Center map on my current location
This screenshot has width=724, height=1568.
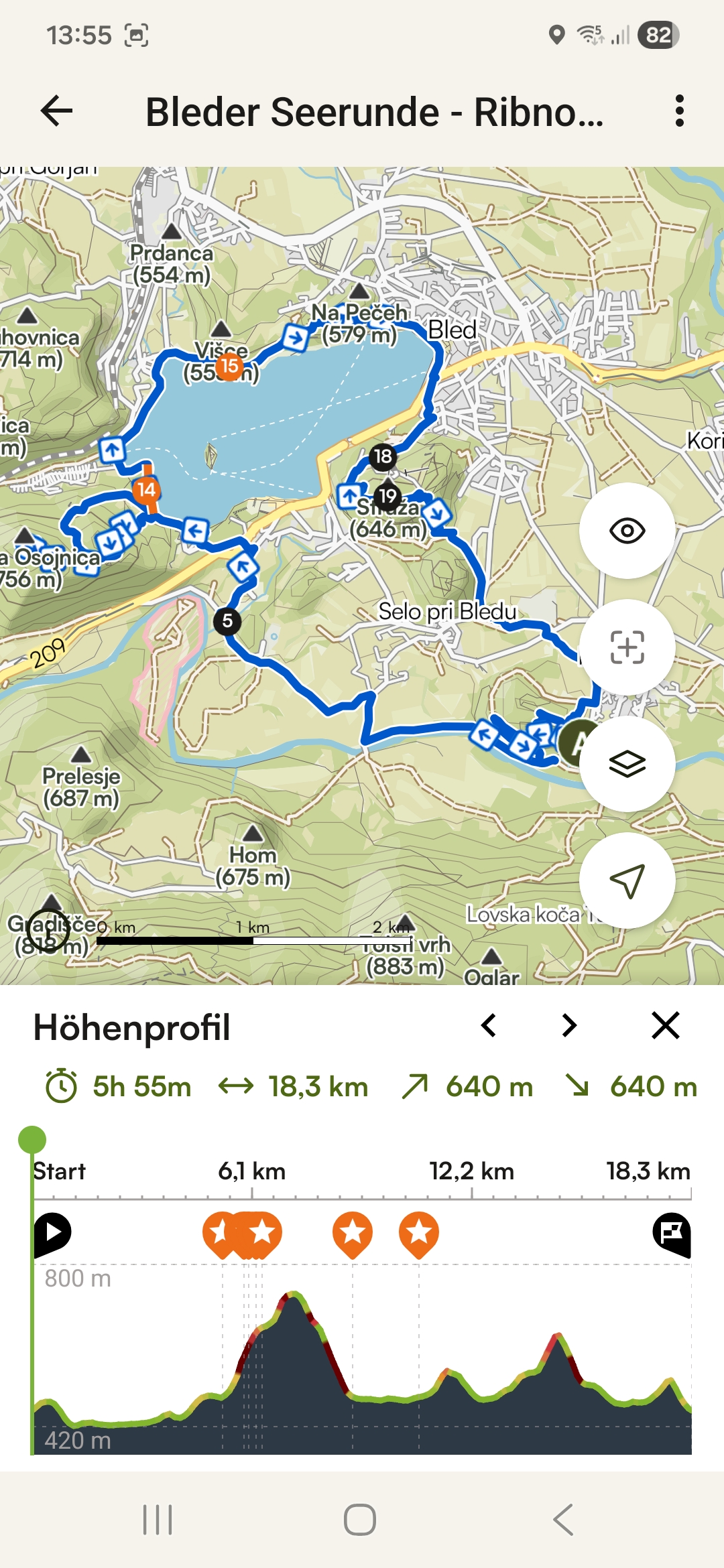[627, 880]
